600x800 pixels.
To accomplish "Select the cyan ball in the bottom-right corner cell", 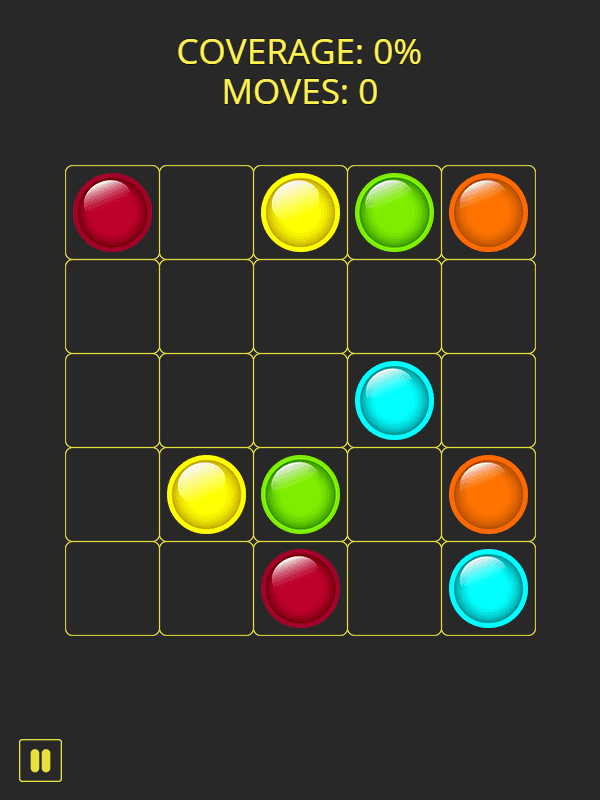I will (488, 588).
